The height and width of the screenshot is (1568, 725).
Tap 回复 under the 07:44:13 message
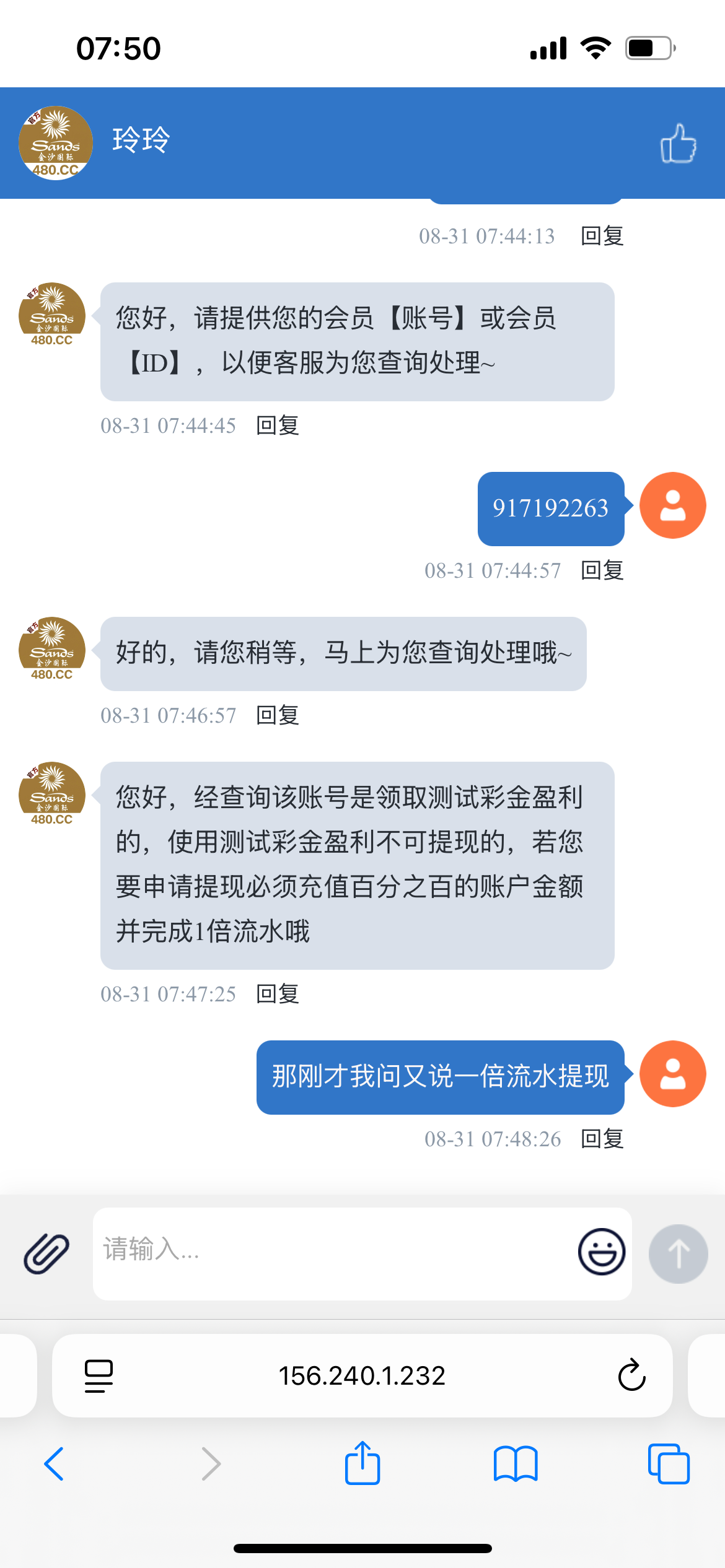(x=602, y=236)
